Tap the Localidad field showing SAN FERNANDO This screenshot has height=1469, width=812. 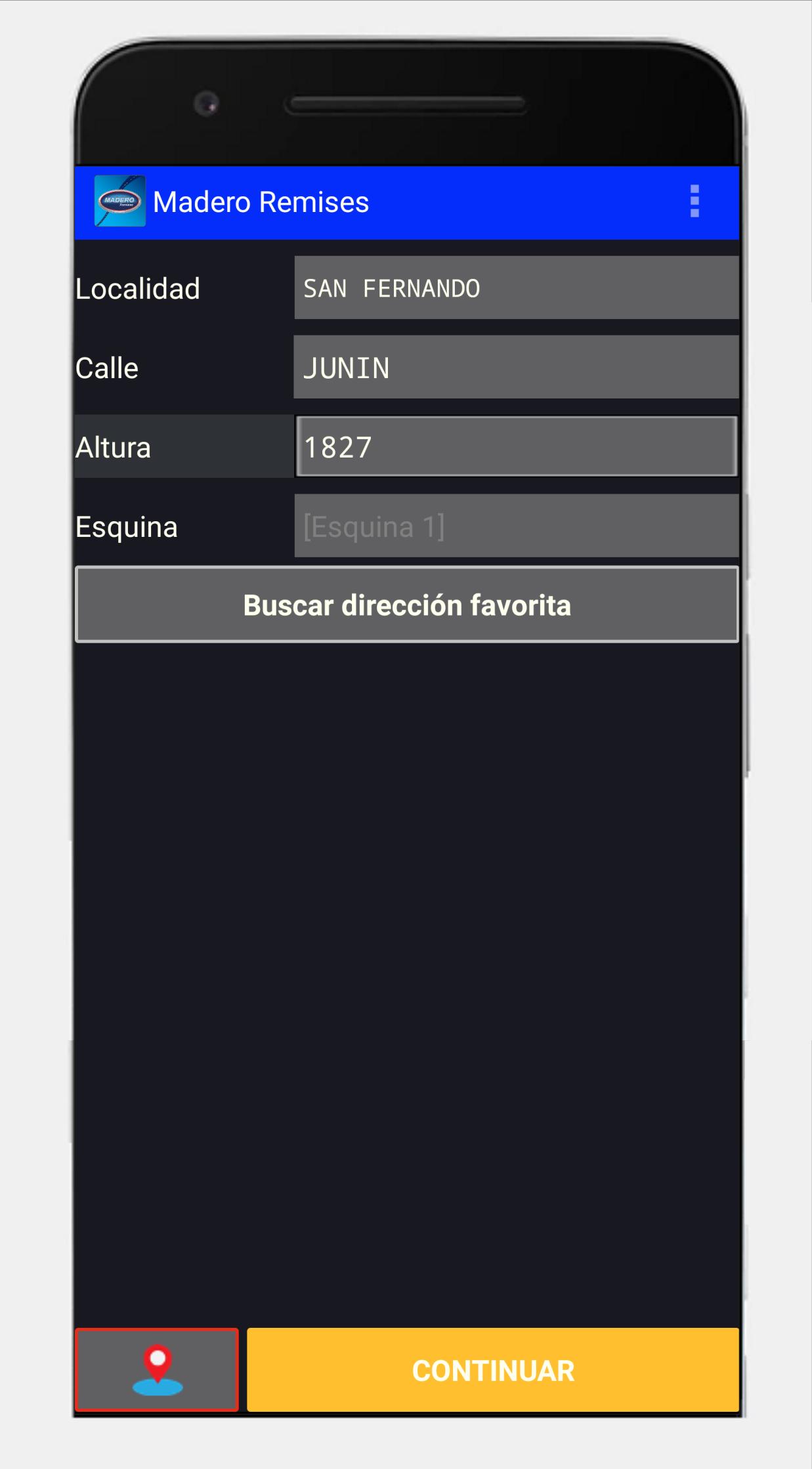(x=516, y=288)
